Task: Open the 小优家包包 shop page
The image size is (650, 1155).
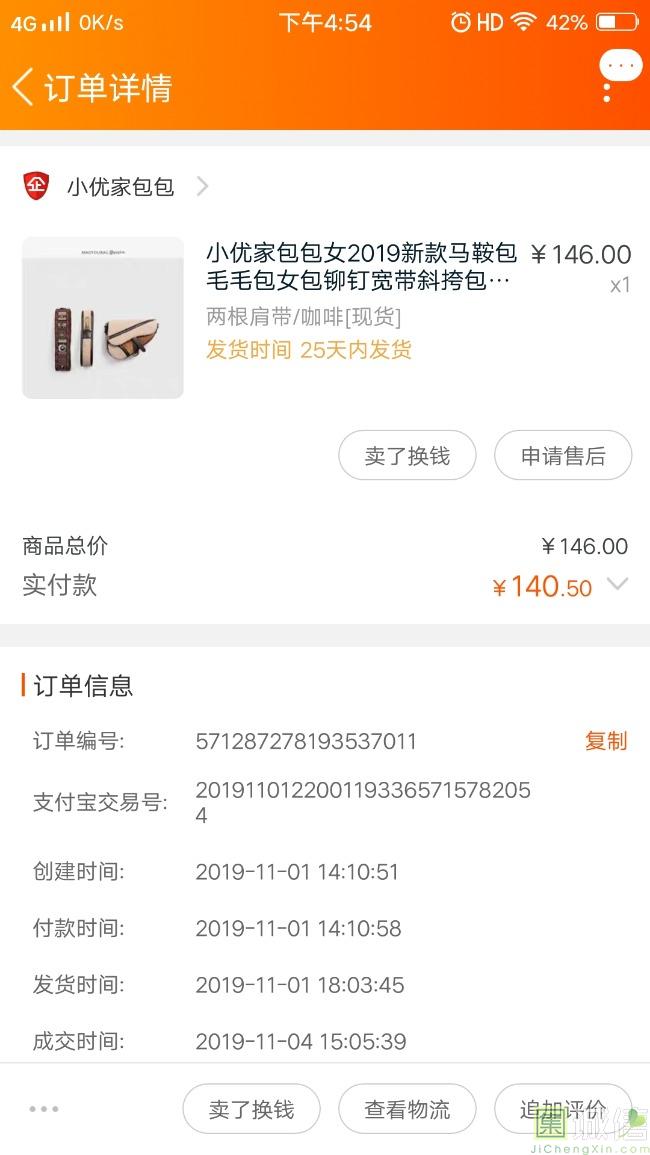Action: point(120,186)
